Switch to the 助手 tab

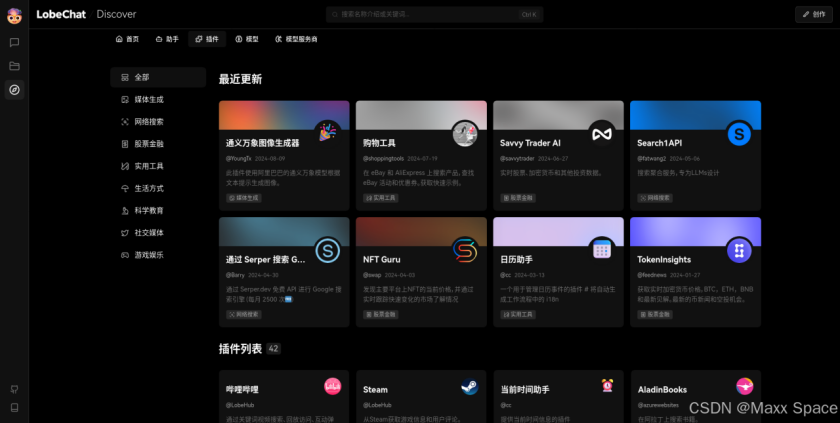(x=167, y=39)
